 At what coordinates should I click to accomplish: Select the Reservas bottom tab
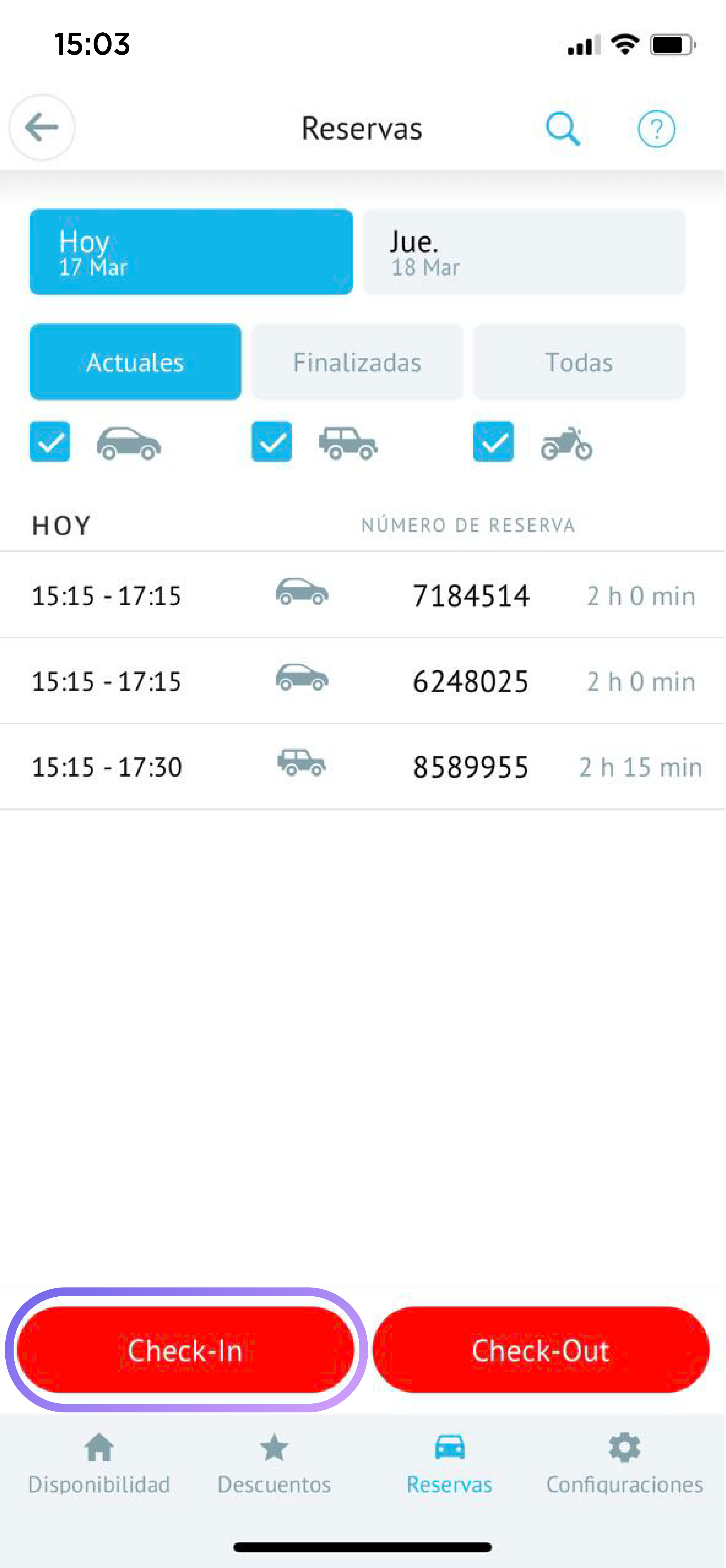pos(449,1465)
